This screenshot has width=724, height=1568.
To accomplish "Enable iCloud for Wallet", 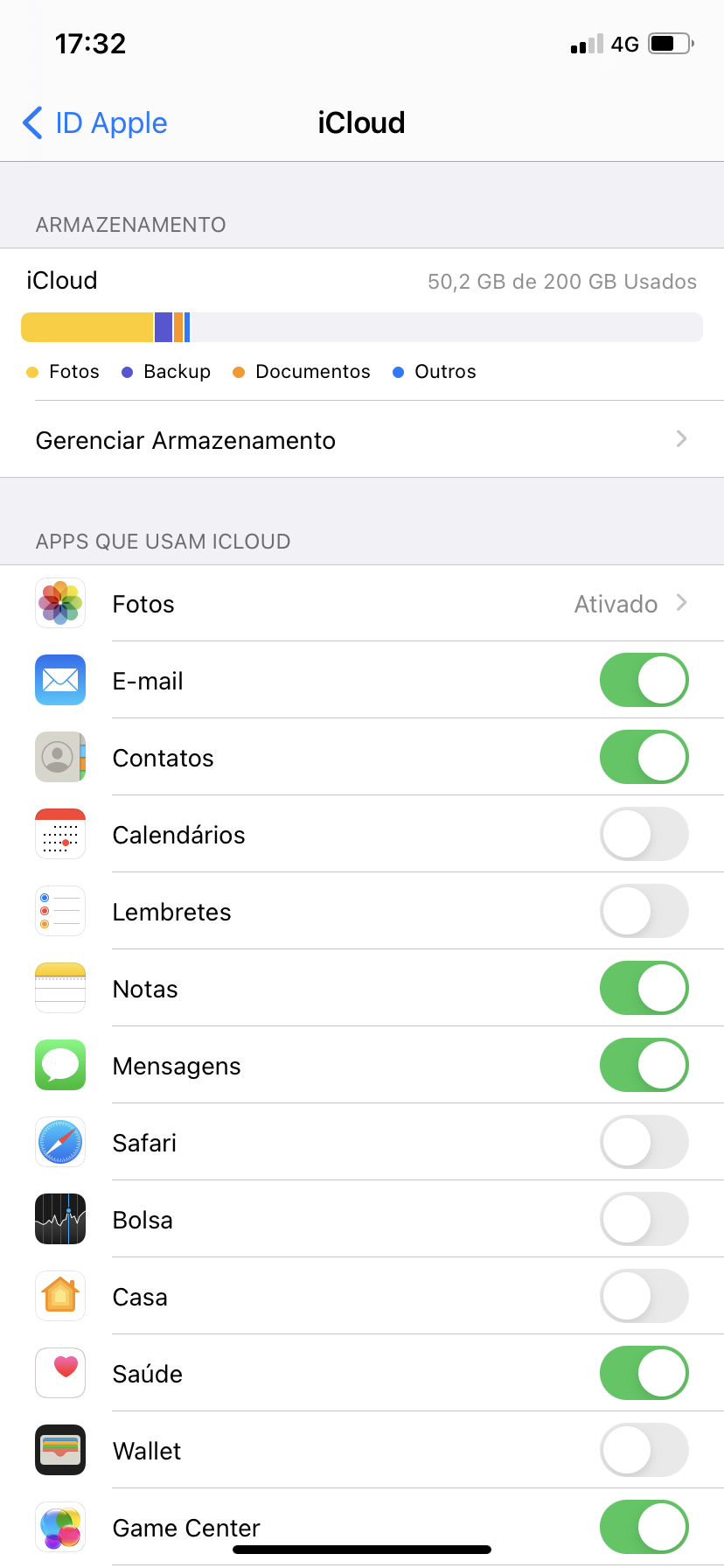I will click(x=644, y=1451).
